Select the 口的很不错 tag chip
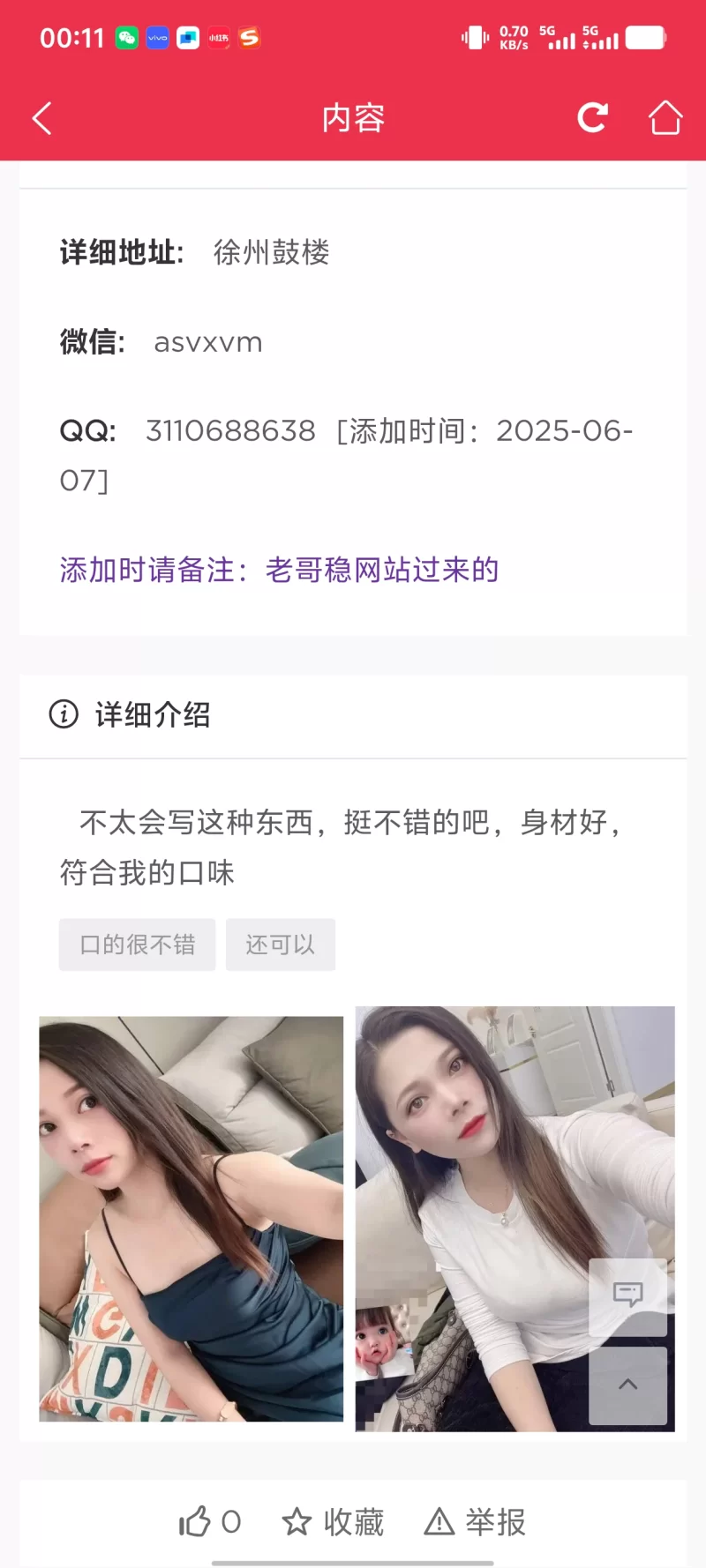The width and height of the screenshot is (706, 1568). click(x=137, y=945)
